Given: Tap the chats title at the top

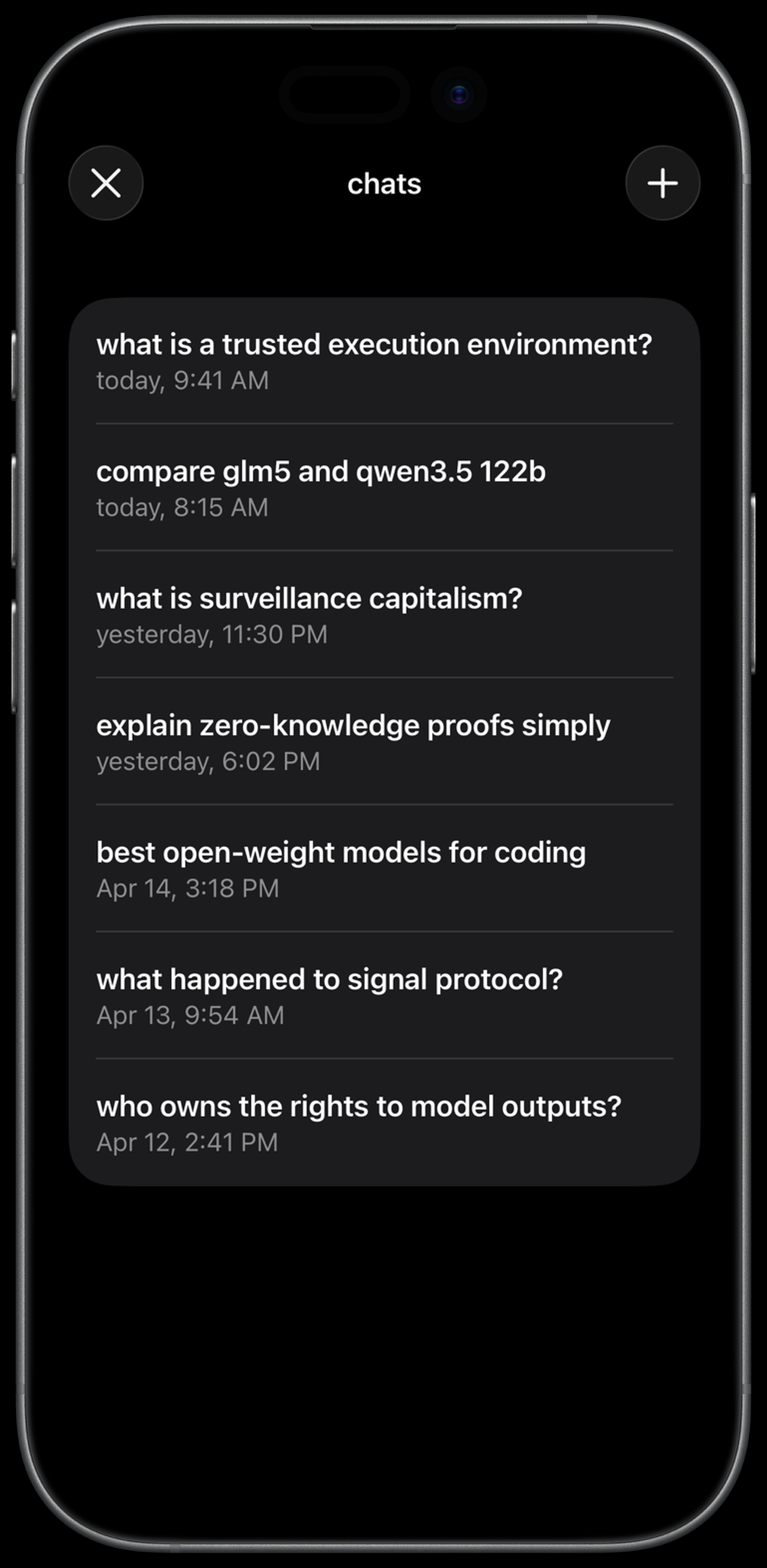Looking at the screenshot, I should click(383, 184).
